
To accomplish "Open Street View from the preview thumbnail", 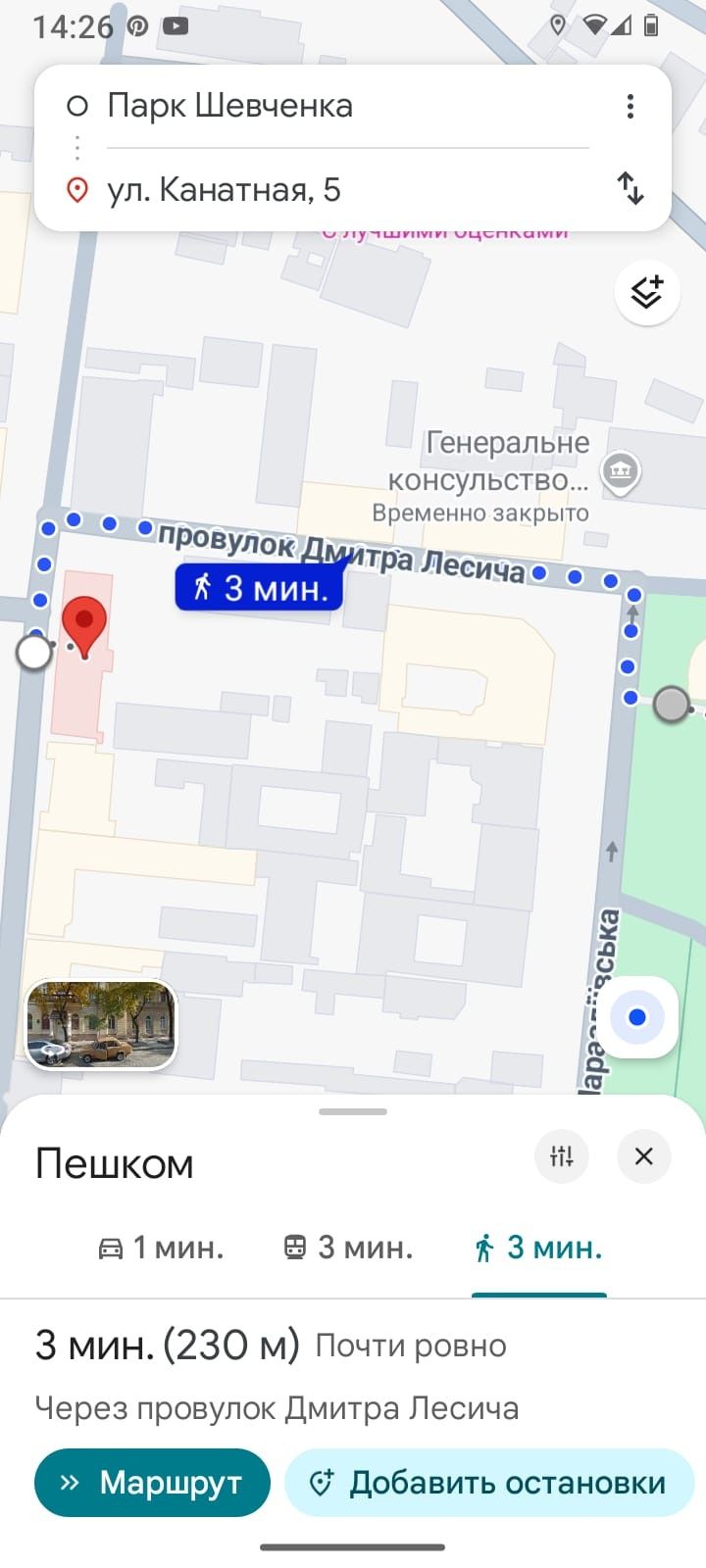I will [x=99, y=1022].
